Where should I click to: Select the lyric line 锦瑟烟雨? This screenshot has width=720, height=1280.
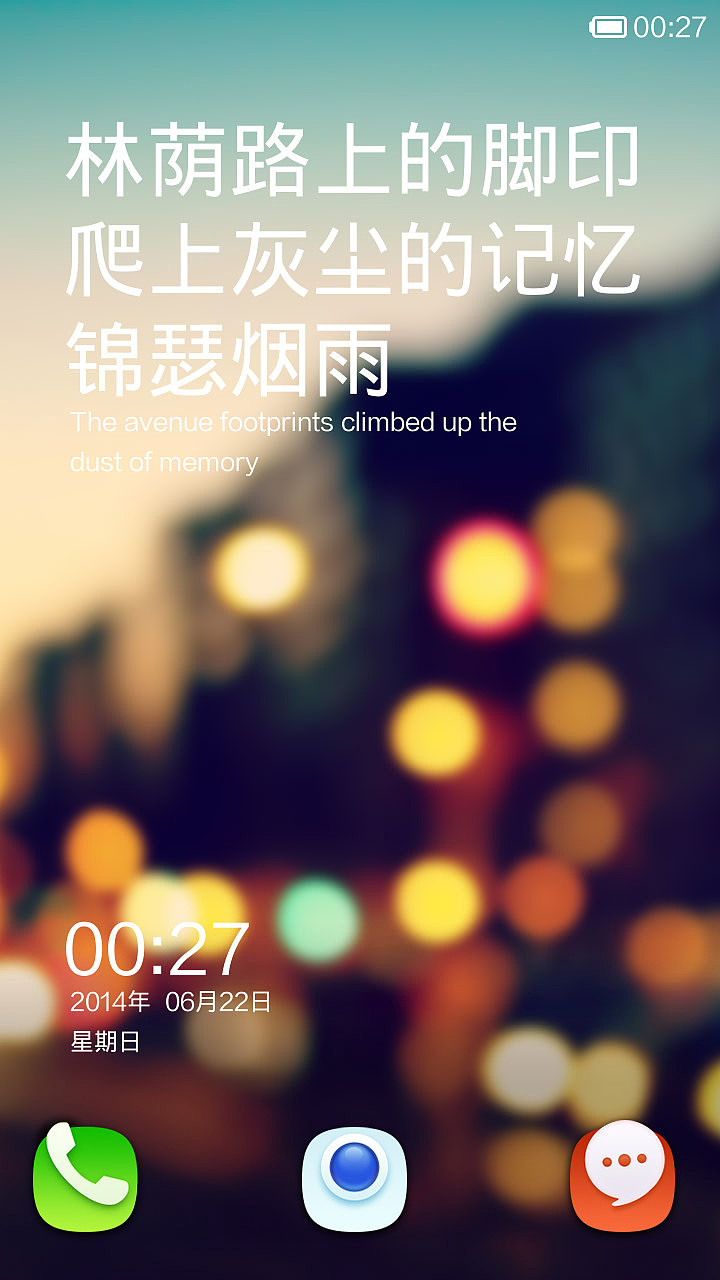(230, 355)
